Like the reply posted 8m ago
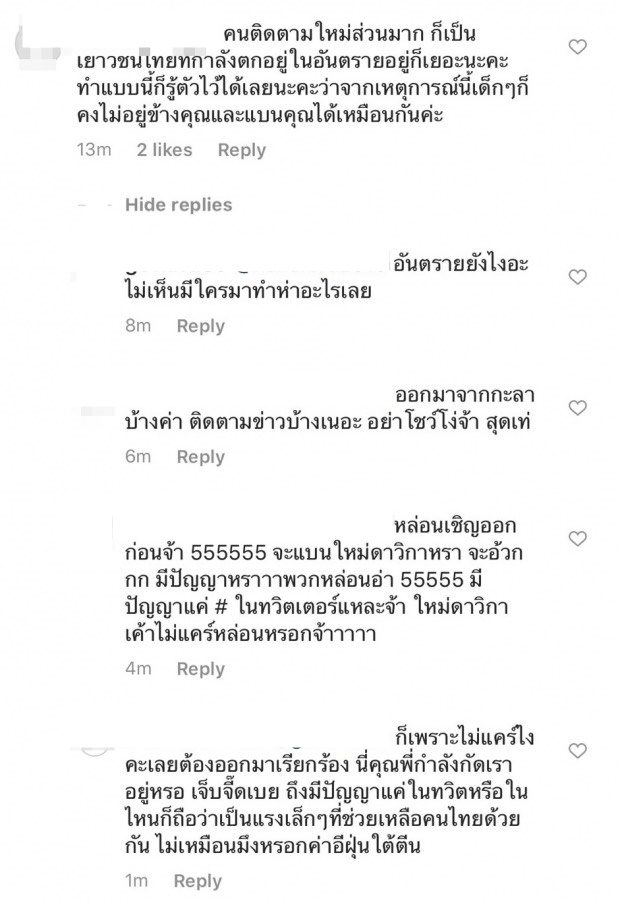The image size is (620, 901). 577,277
